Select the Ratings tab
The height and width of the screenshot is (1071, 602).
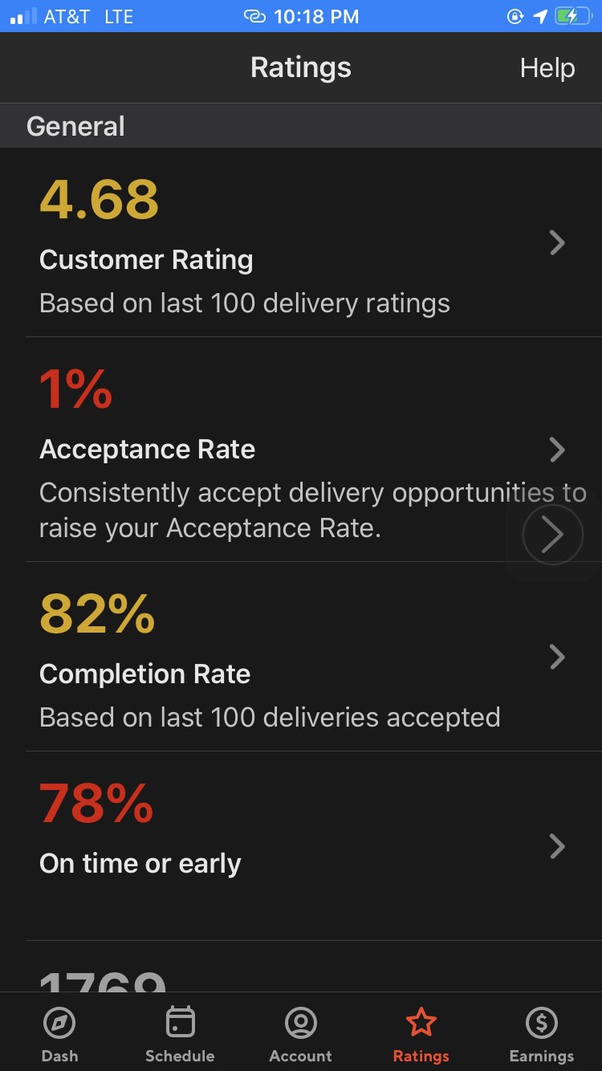point(421,1034)
